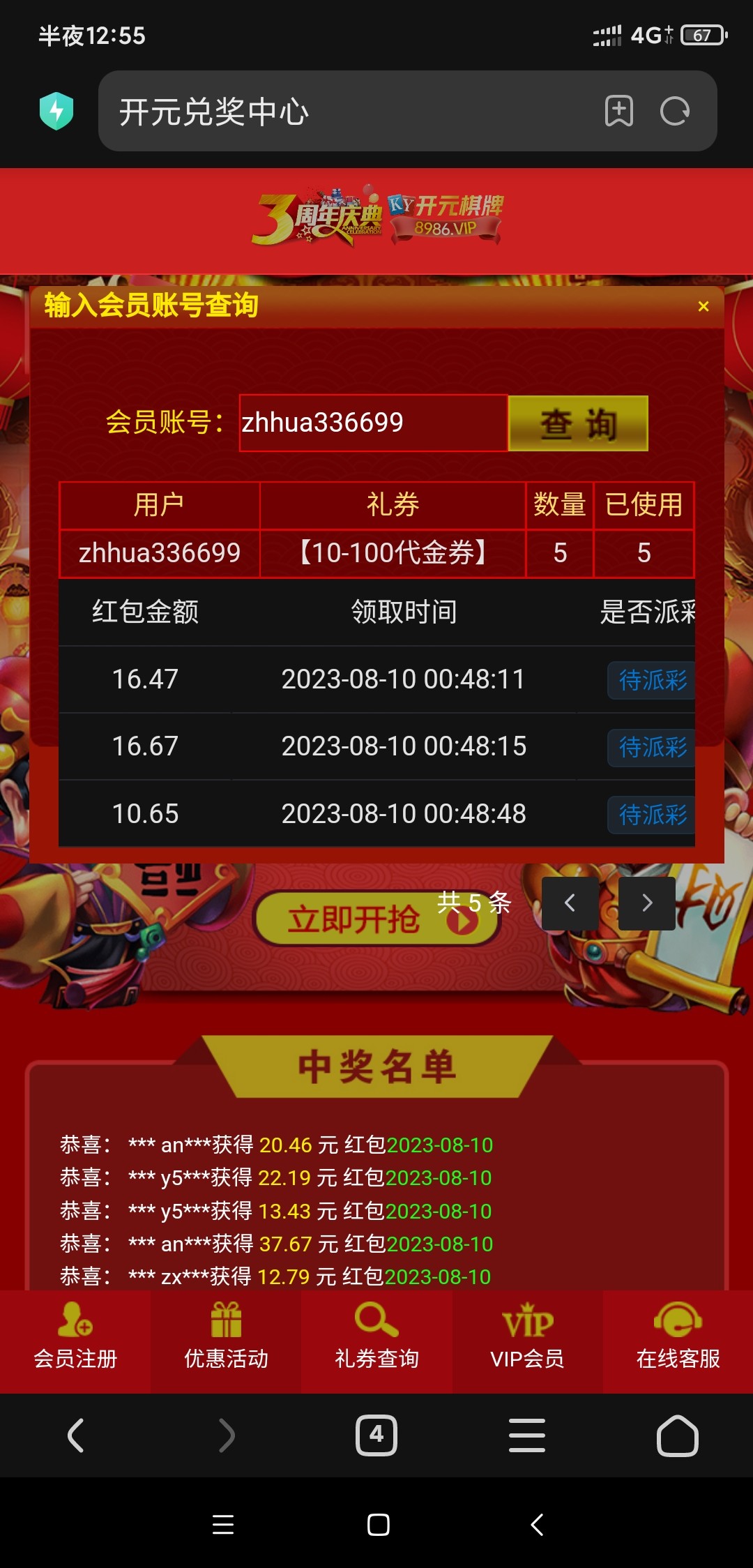Open the browser address bar
Viewport: 753px width, 1568px height.
click(349, 111)
